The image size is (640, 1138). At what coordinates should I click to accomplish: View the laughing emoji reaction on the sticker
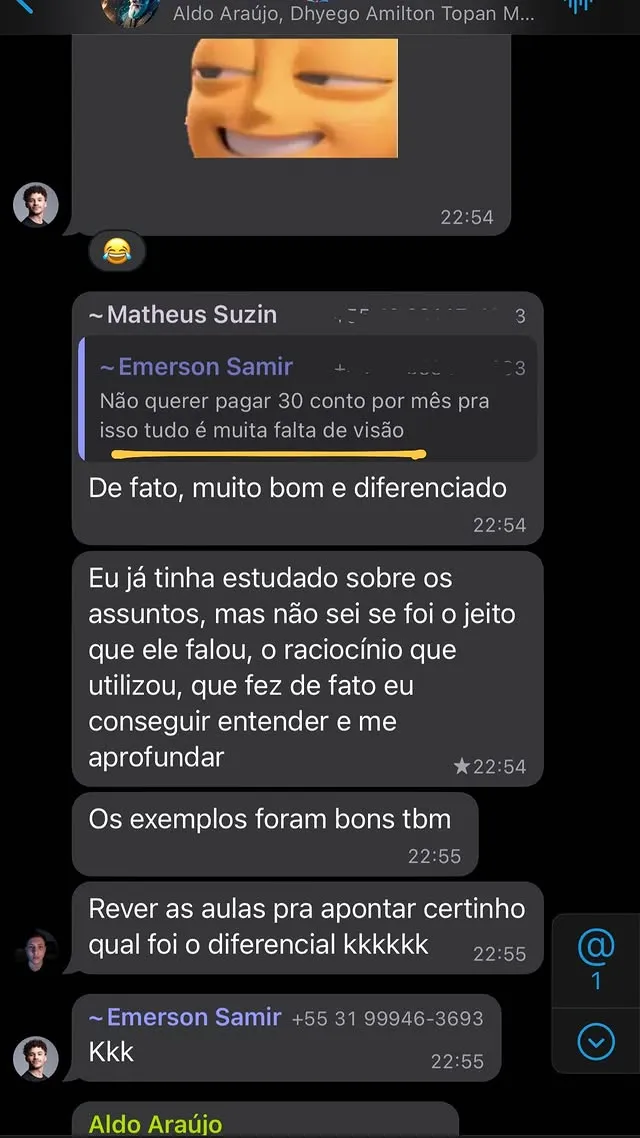(x=117, y=249)
